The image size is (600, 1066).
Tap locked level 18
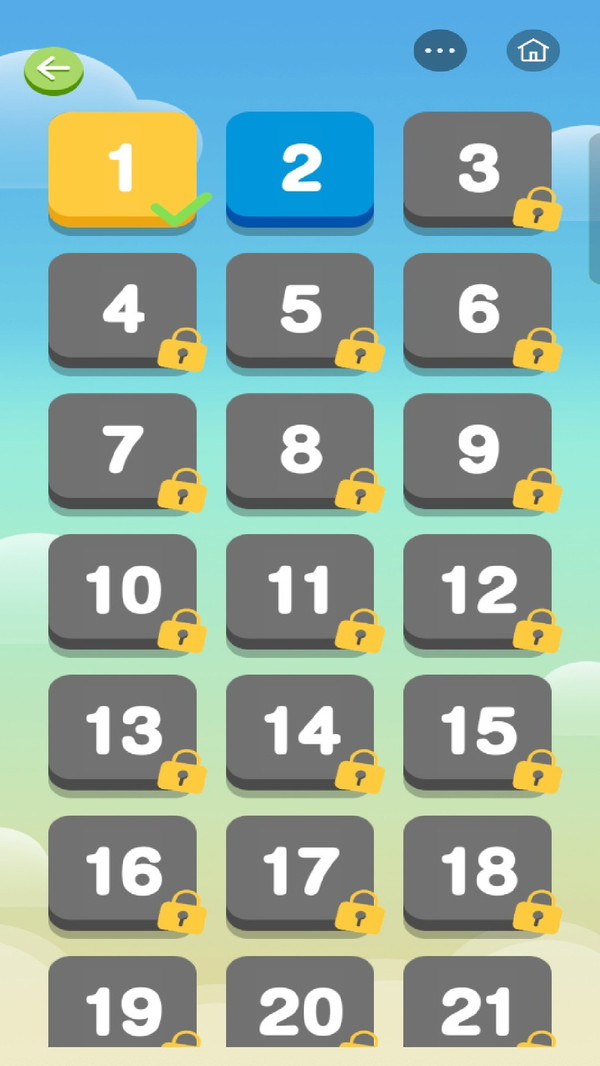point(478,873)
